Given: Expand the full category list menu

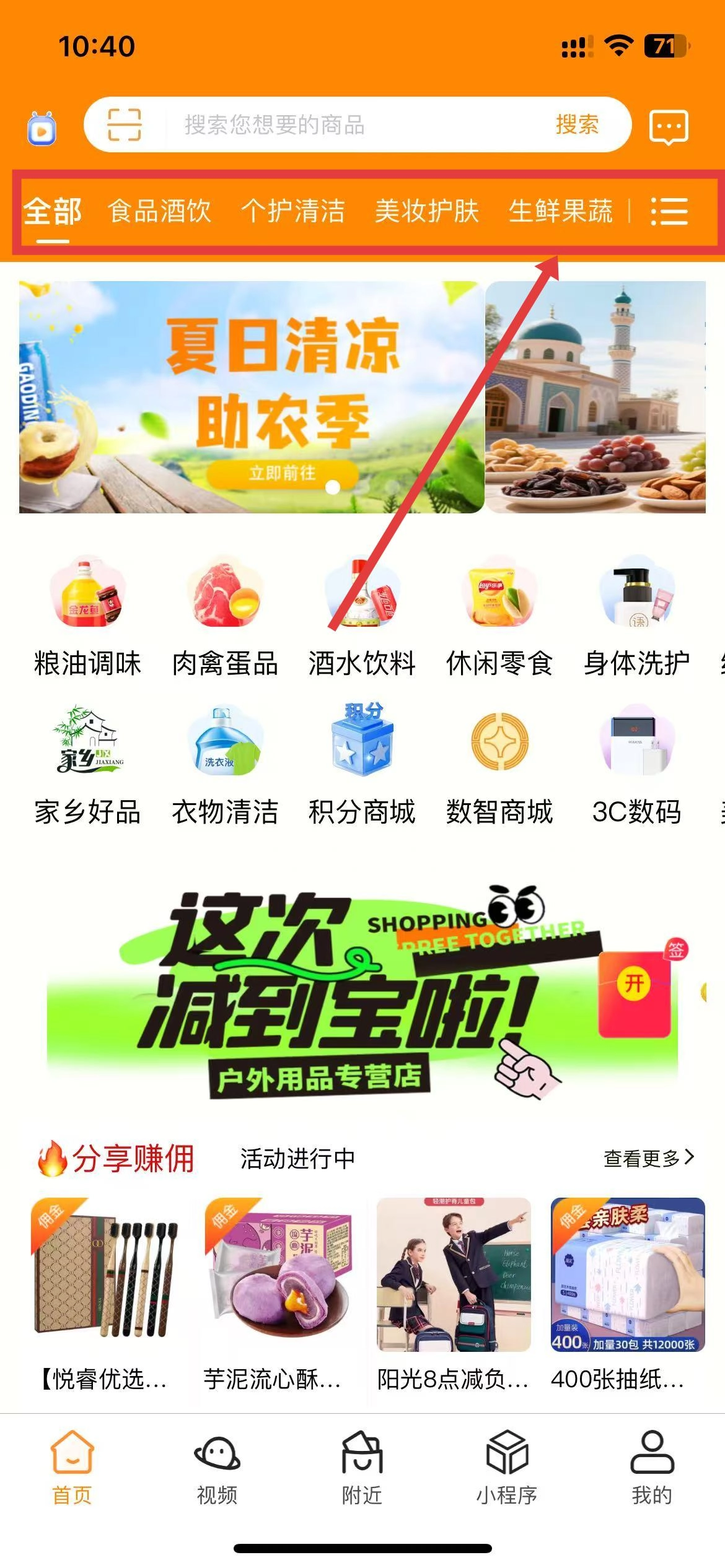Looking at the screenshot, I should (x=669, y=211).
